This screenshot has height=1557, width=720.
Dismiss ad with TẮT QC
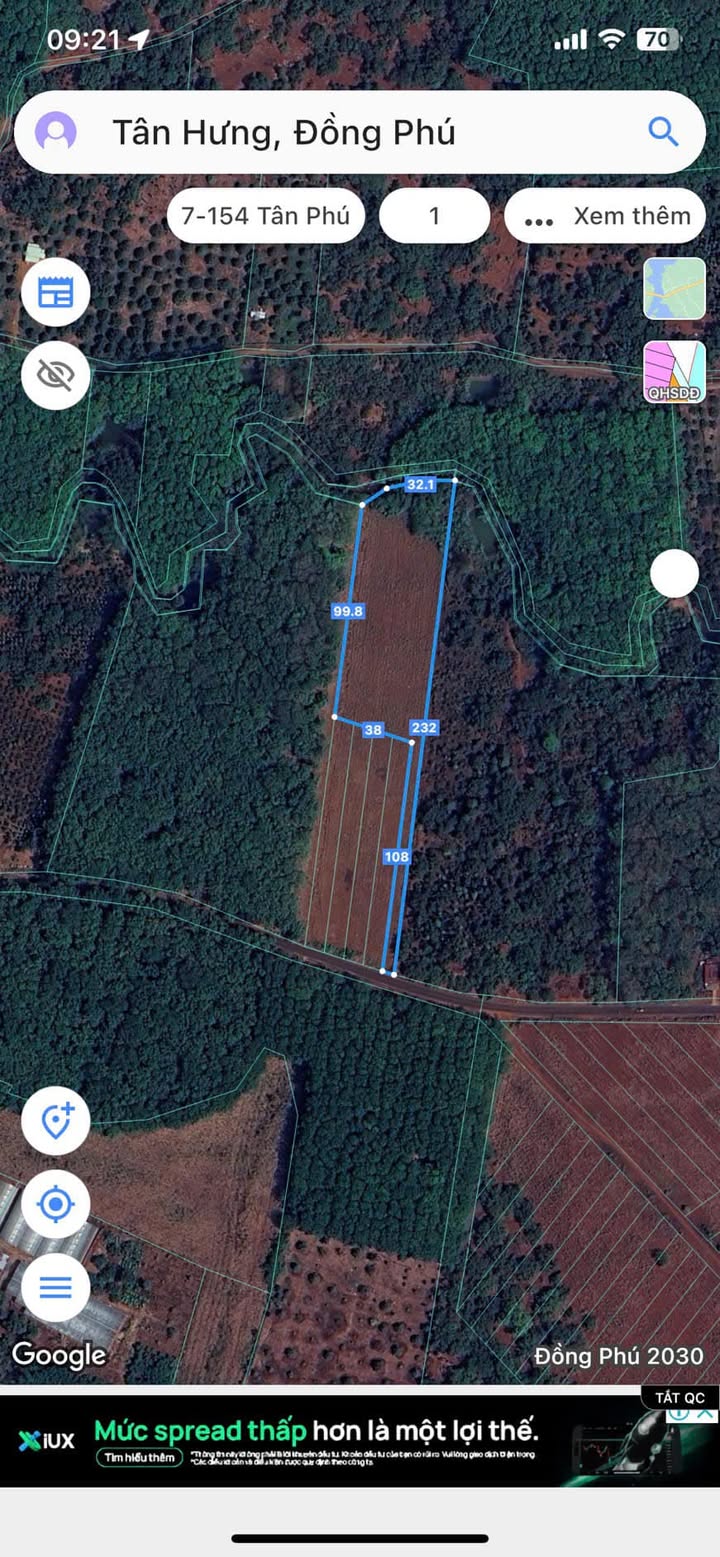coord(680,1397)
